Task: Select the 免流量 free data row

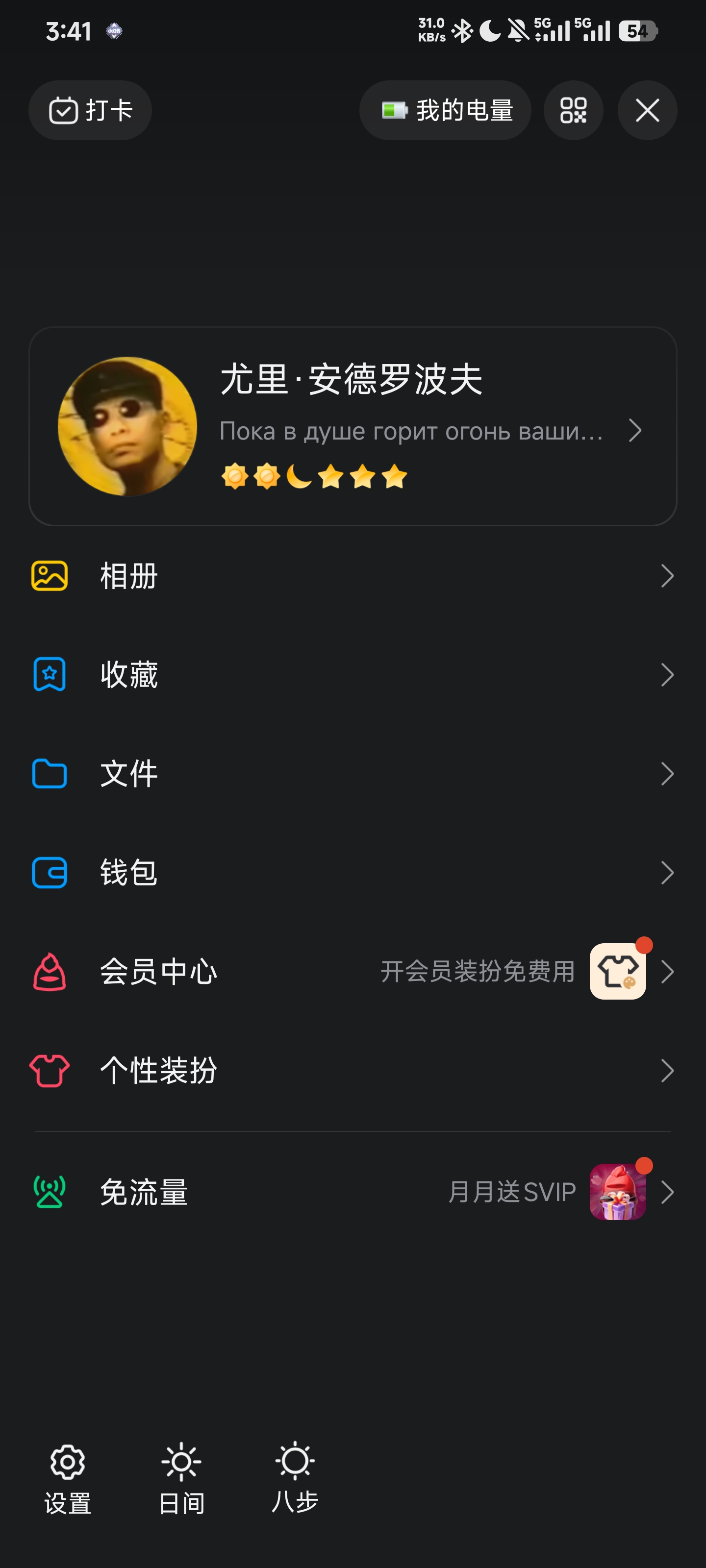Action: point(353,1192)
